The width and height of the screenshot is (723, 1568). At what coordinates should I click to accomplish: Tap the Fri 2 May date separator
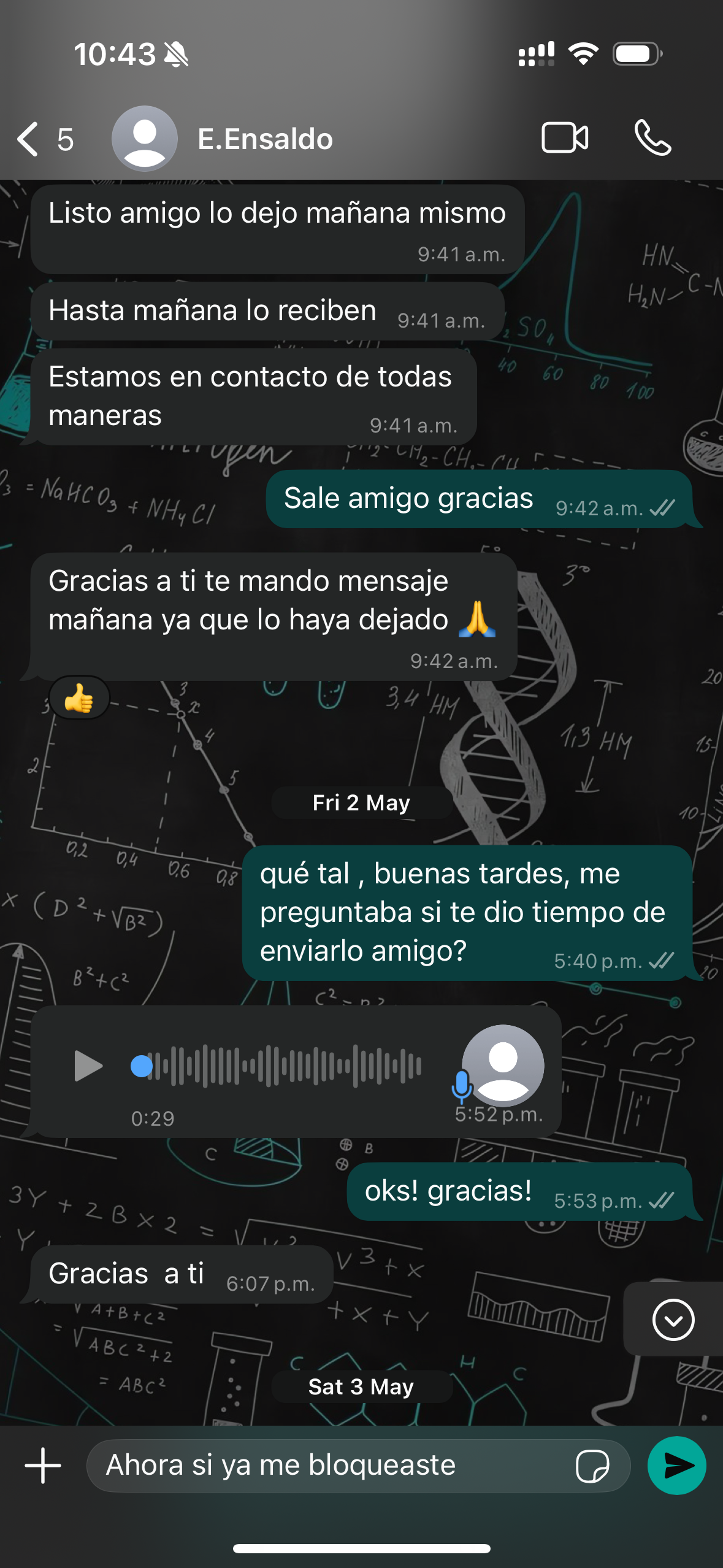361,802
